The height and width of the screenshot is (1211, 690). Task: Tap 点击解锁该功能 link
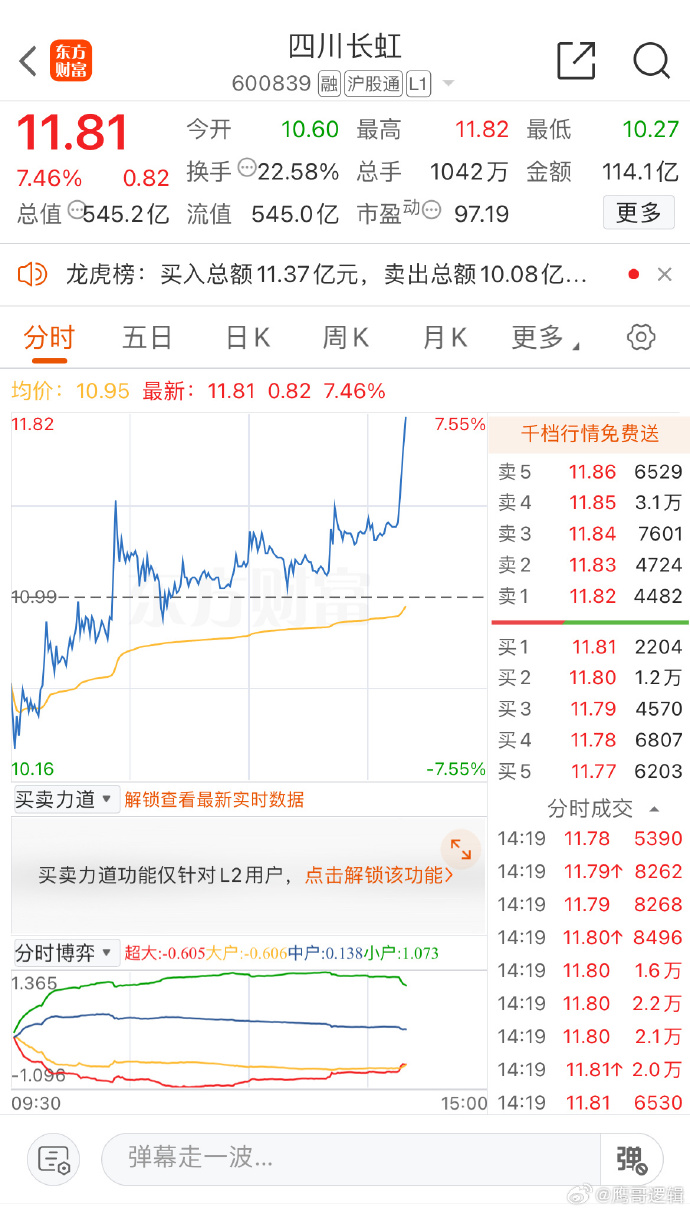[x=379, y=875]
